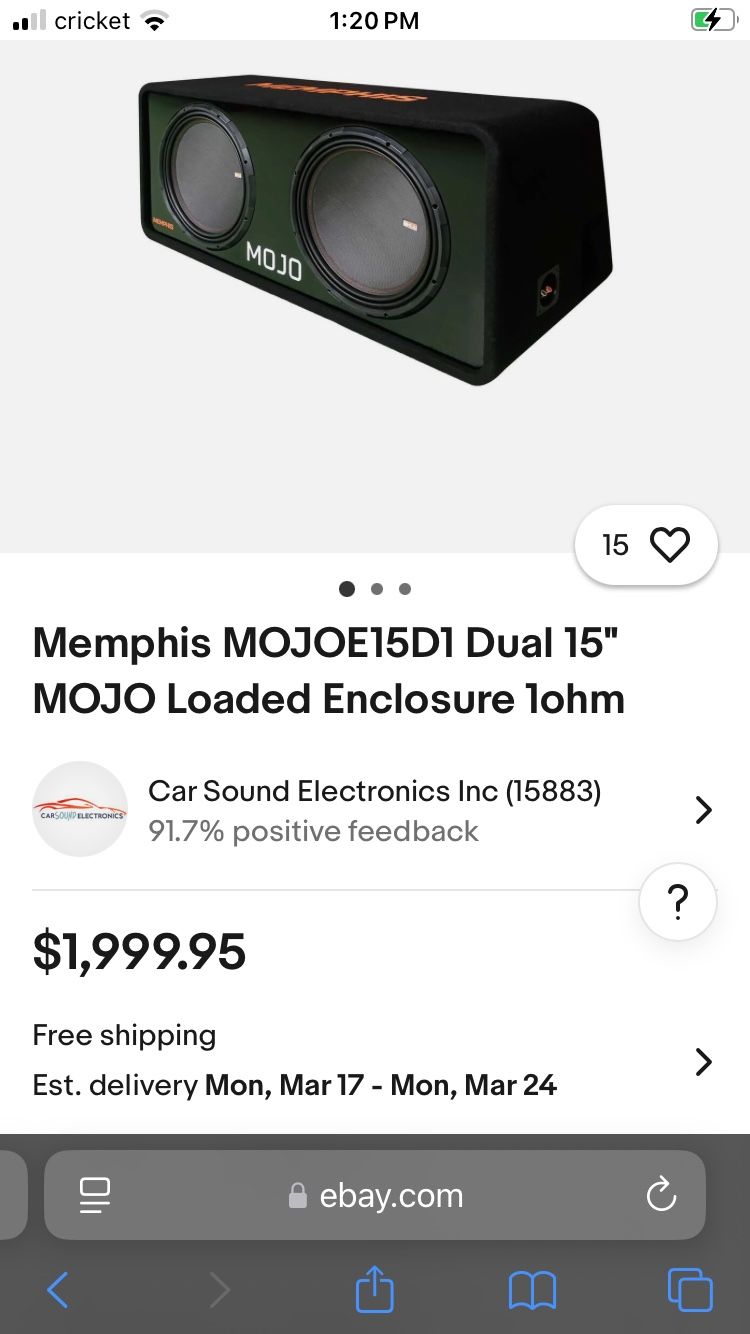Open Safari page settings menu icon
The height and width of the screenshot is (1334, 750).
(95, 1195)
